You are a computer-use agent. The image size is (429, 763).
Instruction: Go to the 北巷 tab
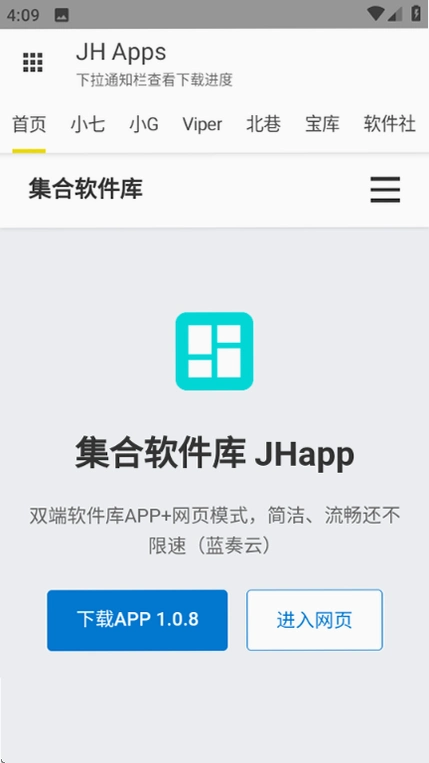pos(264,125)
